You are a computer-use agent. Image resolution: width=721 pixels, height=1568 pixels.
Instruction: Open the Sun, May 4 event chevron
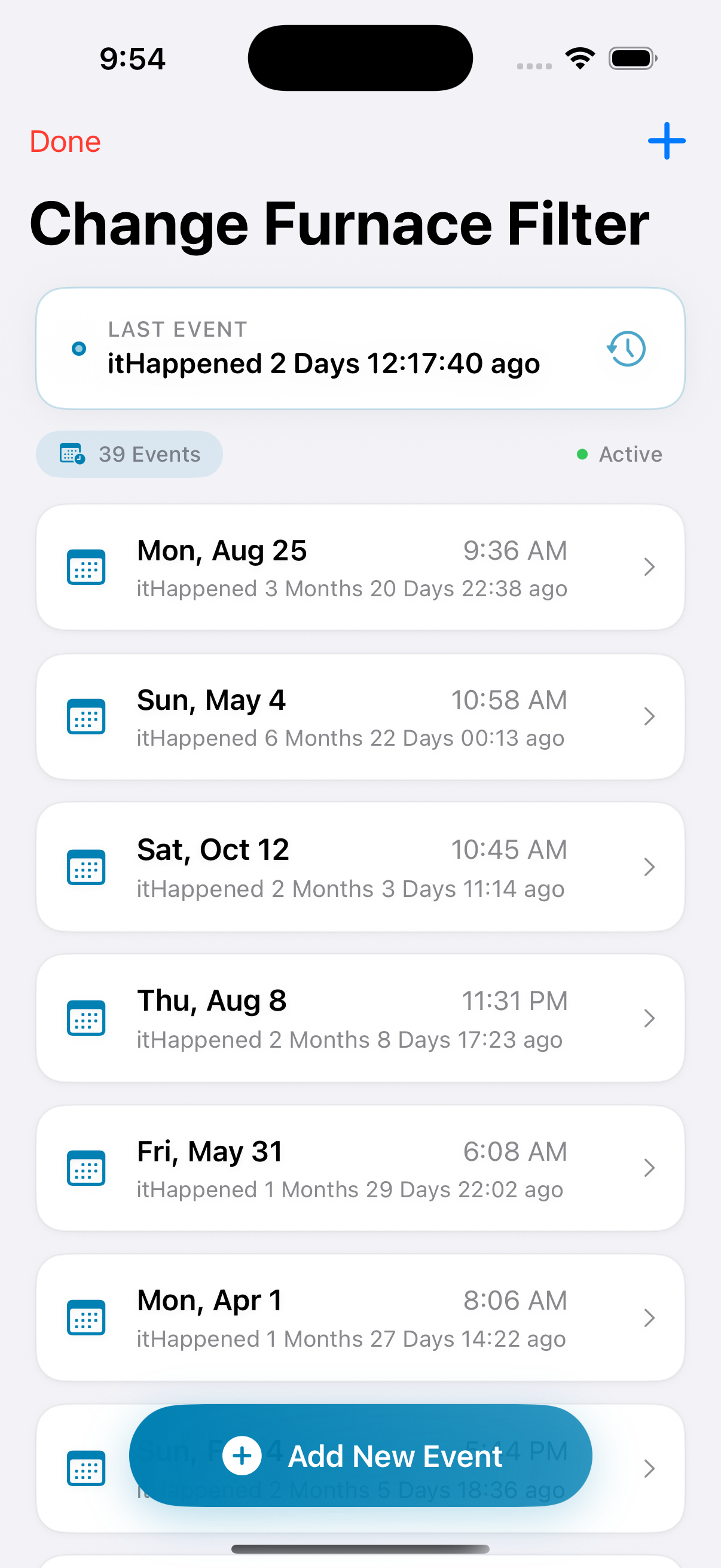click(x=649, y=716)
